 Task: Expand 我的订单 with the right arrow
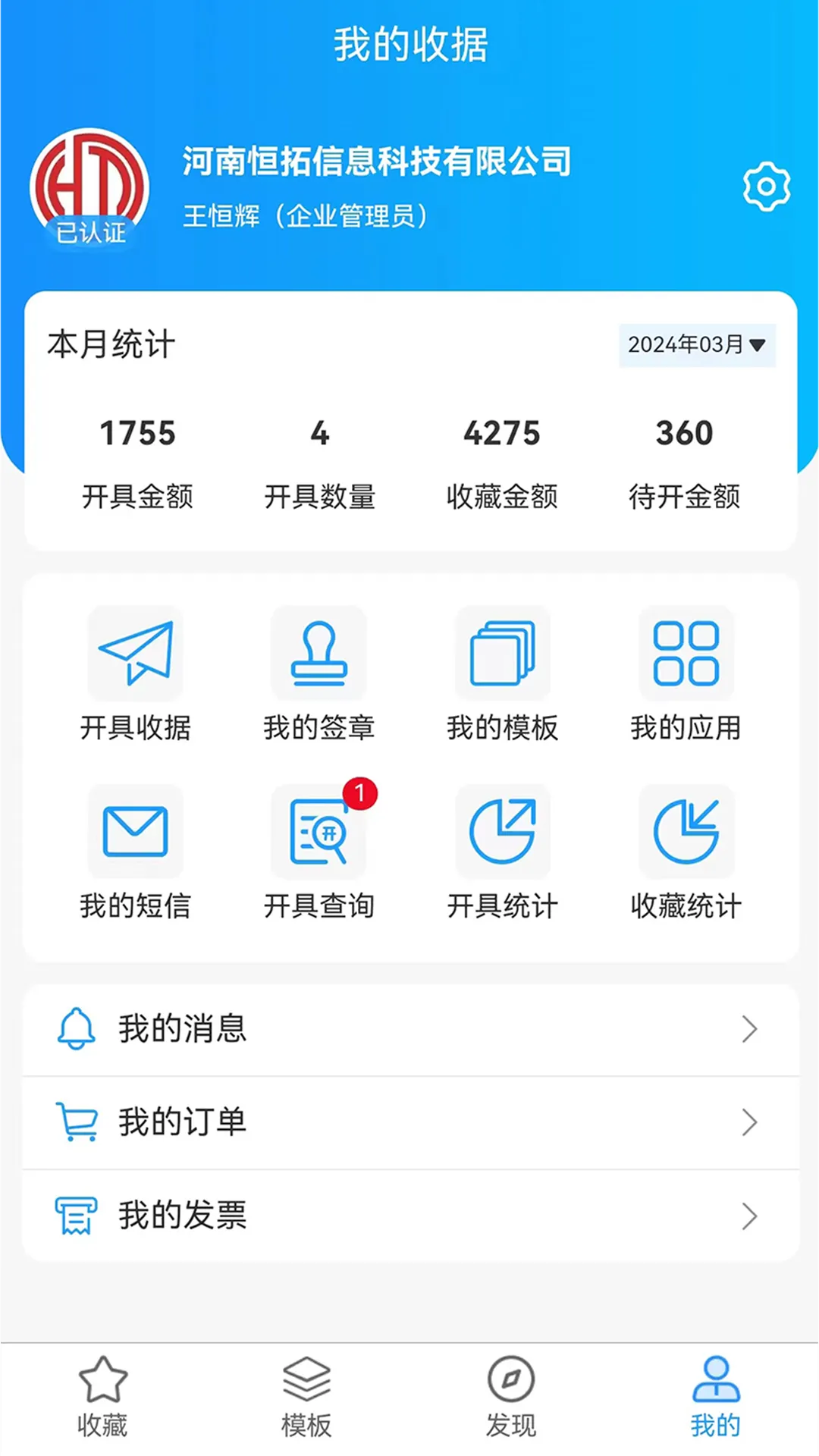(x=751, y=1123)
